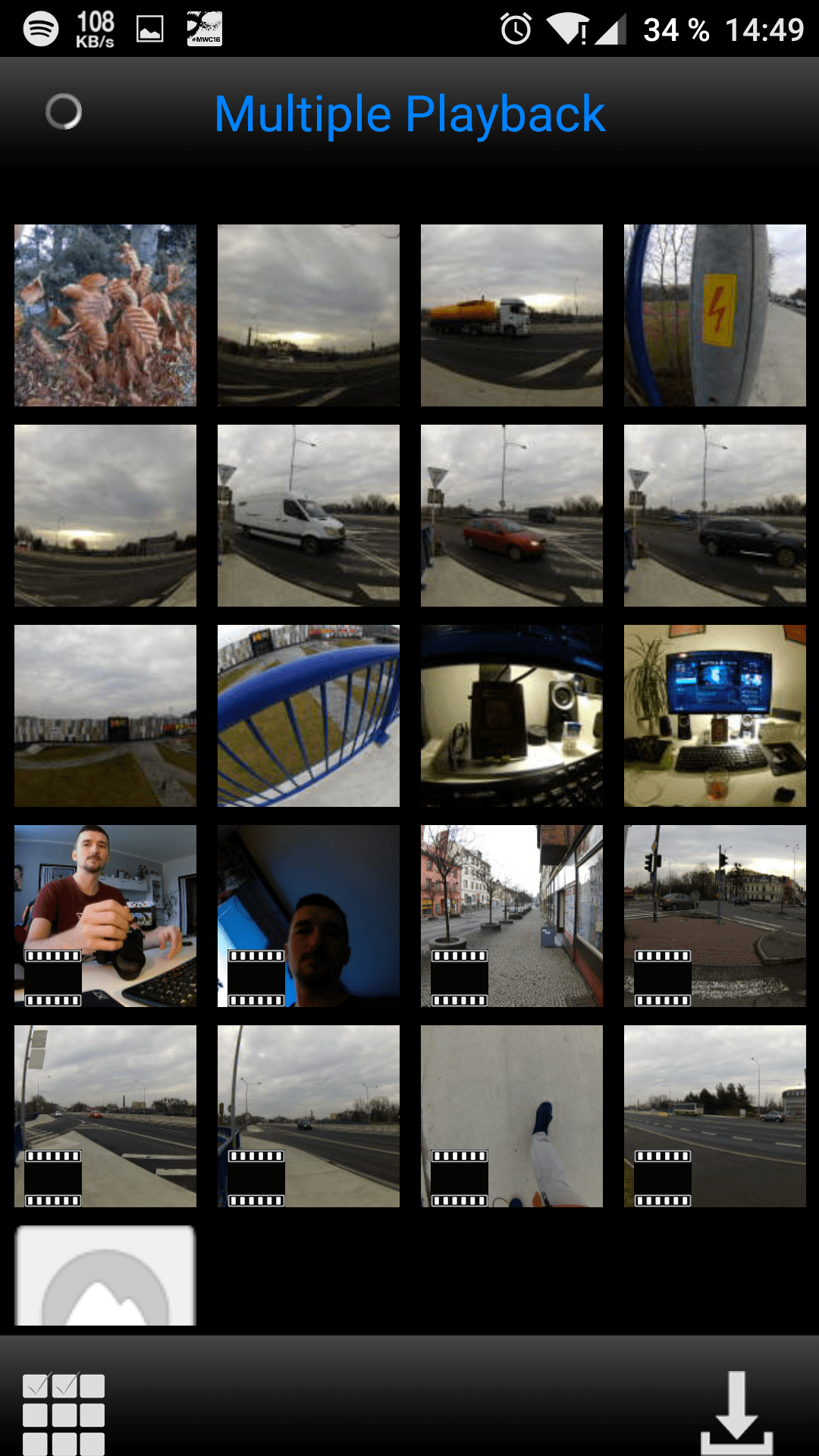Play the video showing a blue shoe
This screenshot has height=1456, width=819.
click(x=512, y=1116)
